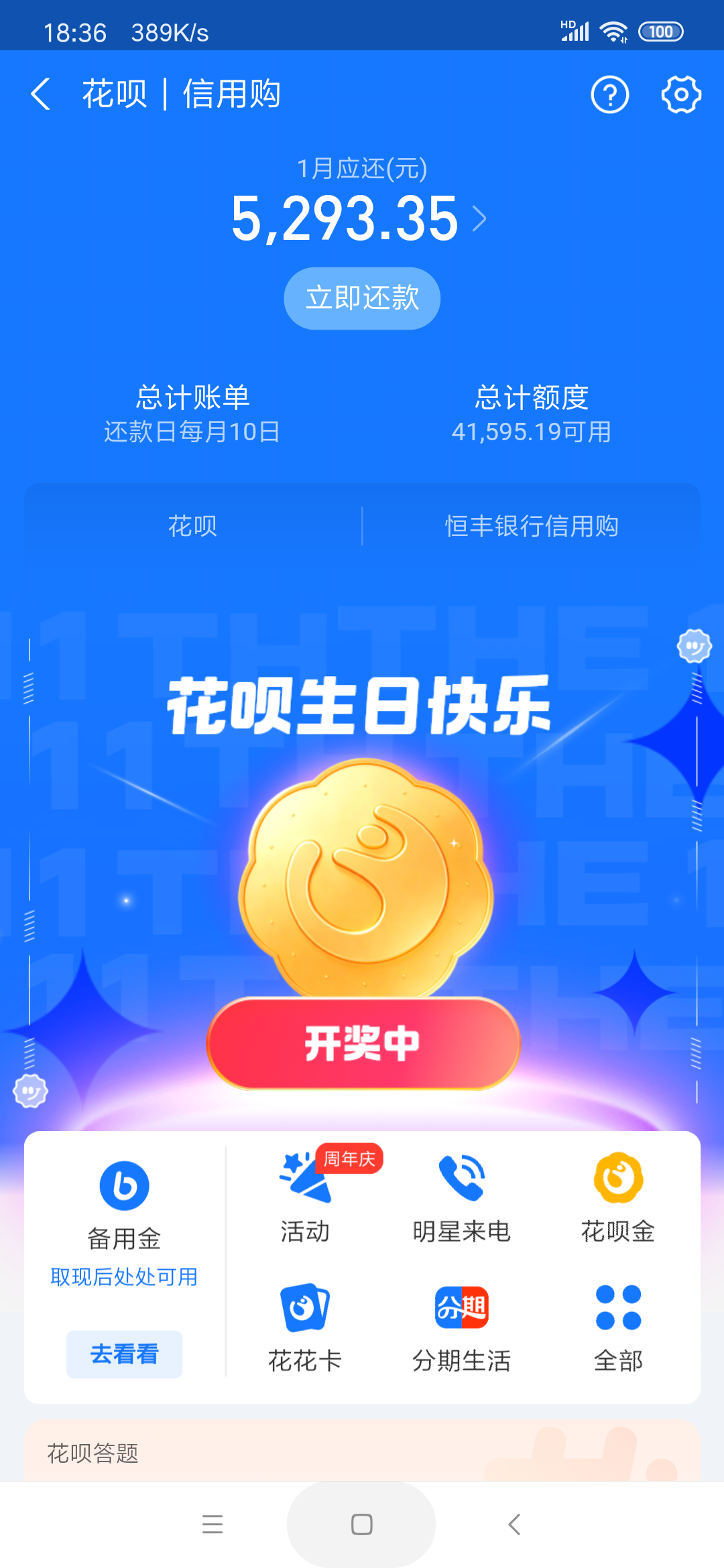Open the settings gear icon
The image size is (724, 1568).
click(x=680, y=95)
